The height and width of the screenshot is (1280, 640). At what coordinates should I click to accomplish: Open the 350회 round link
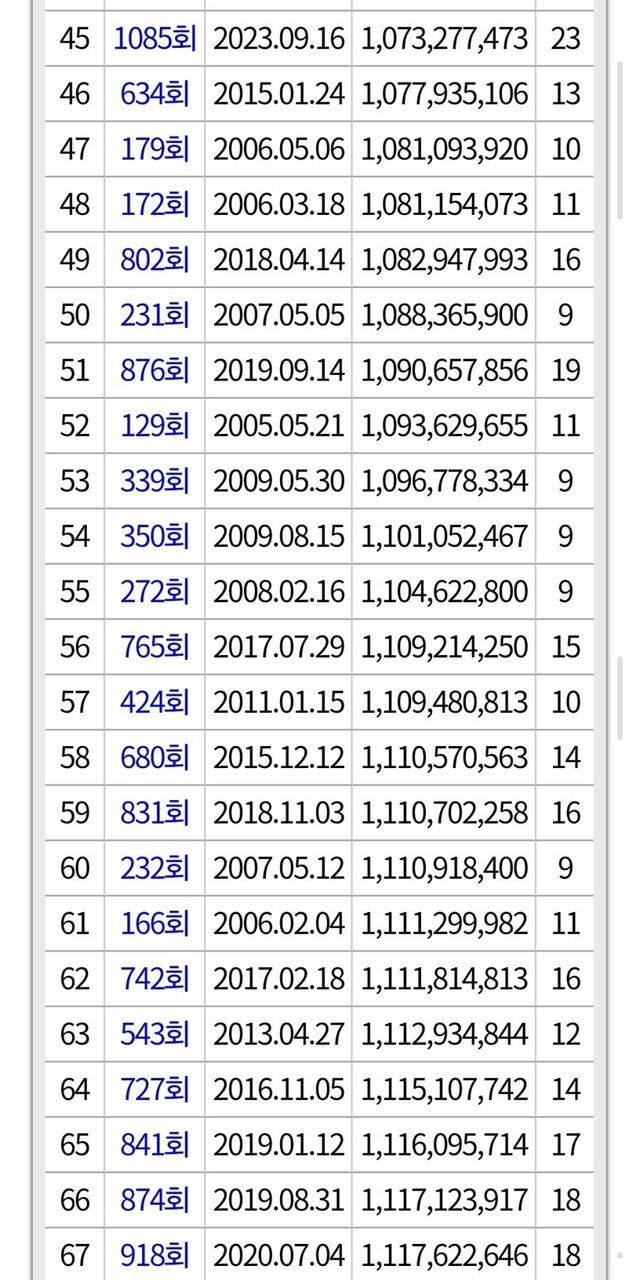coord(155,536)
